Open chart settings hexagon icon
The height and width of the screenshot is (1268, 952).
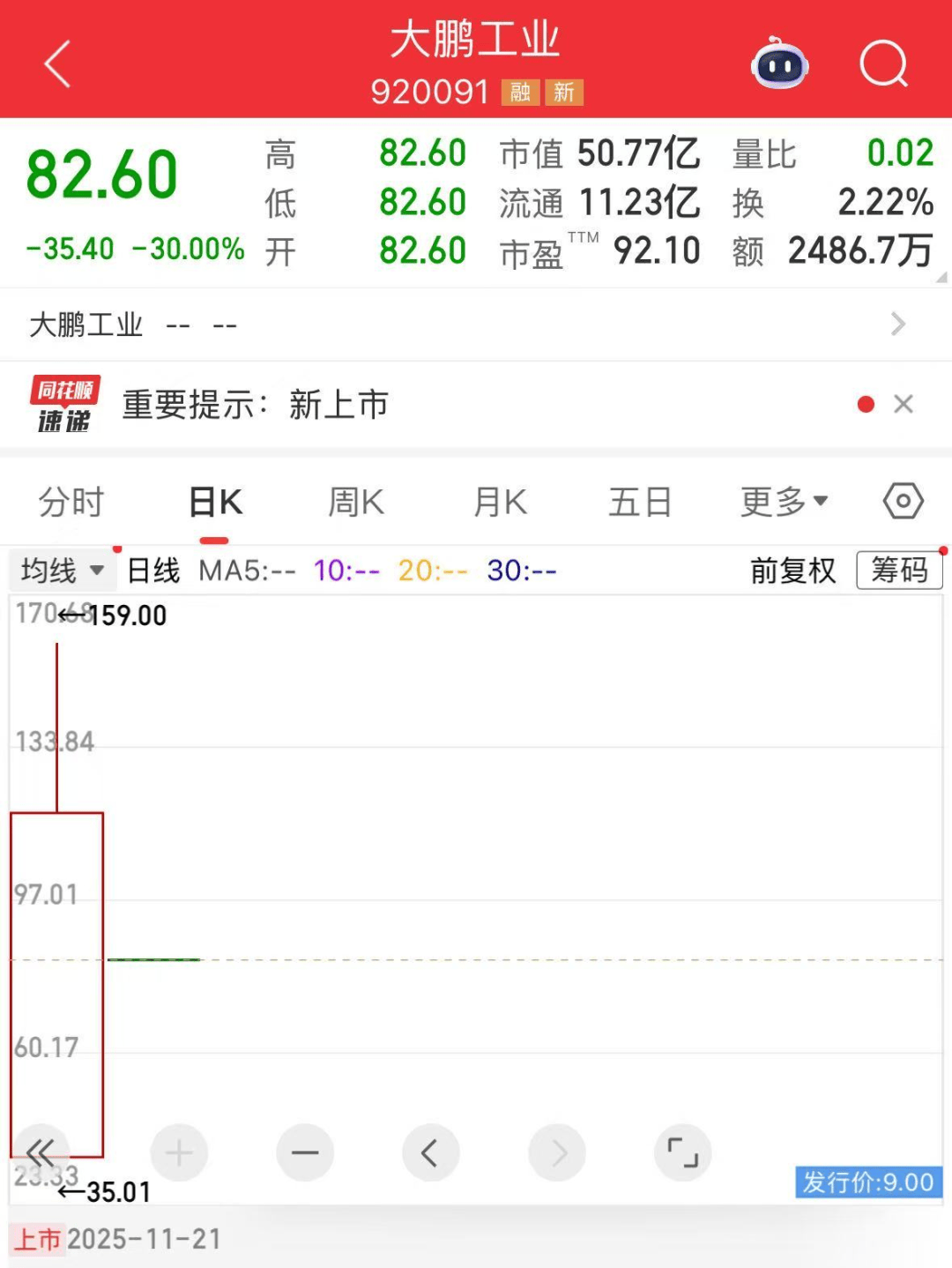pyautogui.click(x=903, y=502)
